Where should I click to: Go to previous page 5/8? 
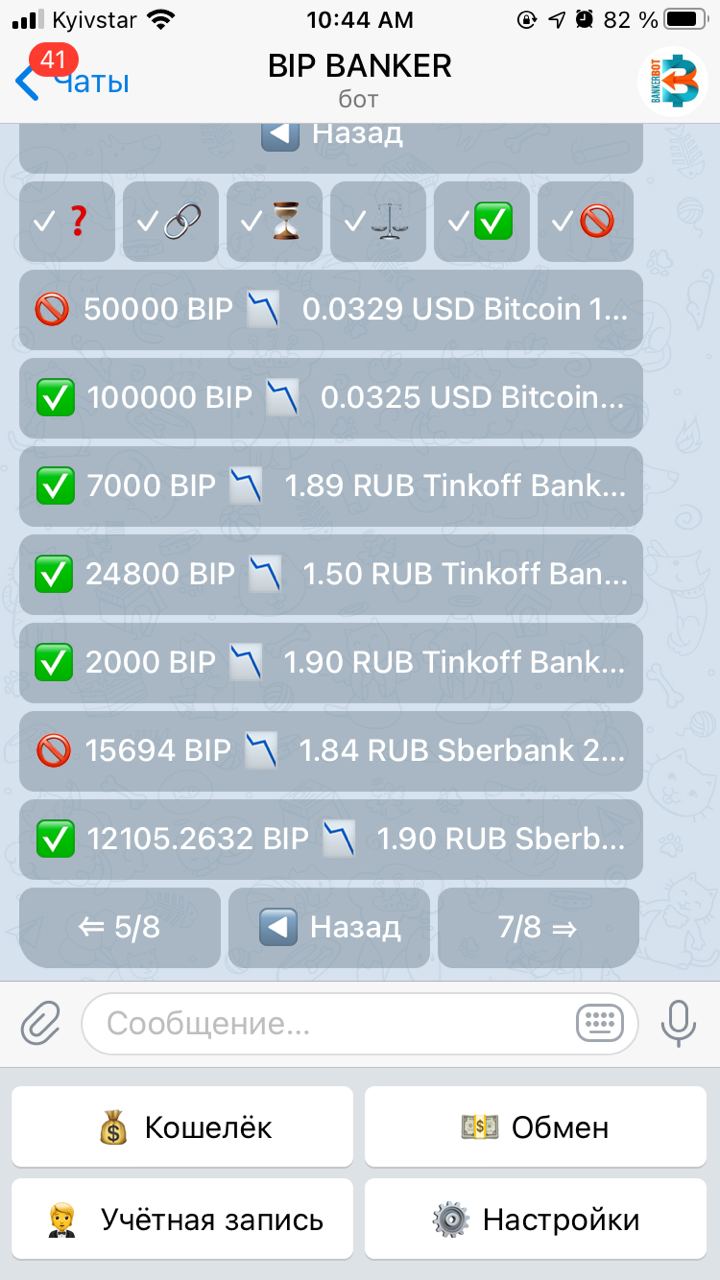tap(120, 927)
